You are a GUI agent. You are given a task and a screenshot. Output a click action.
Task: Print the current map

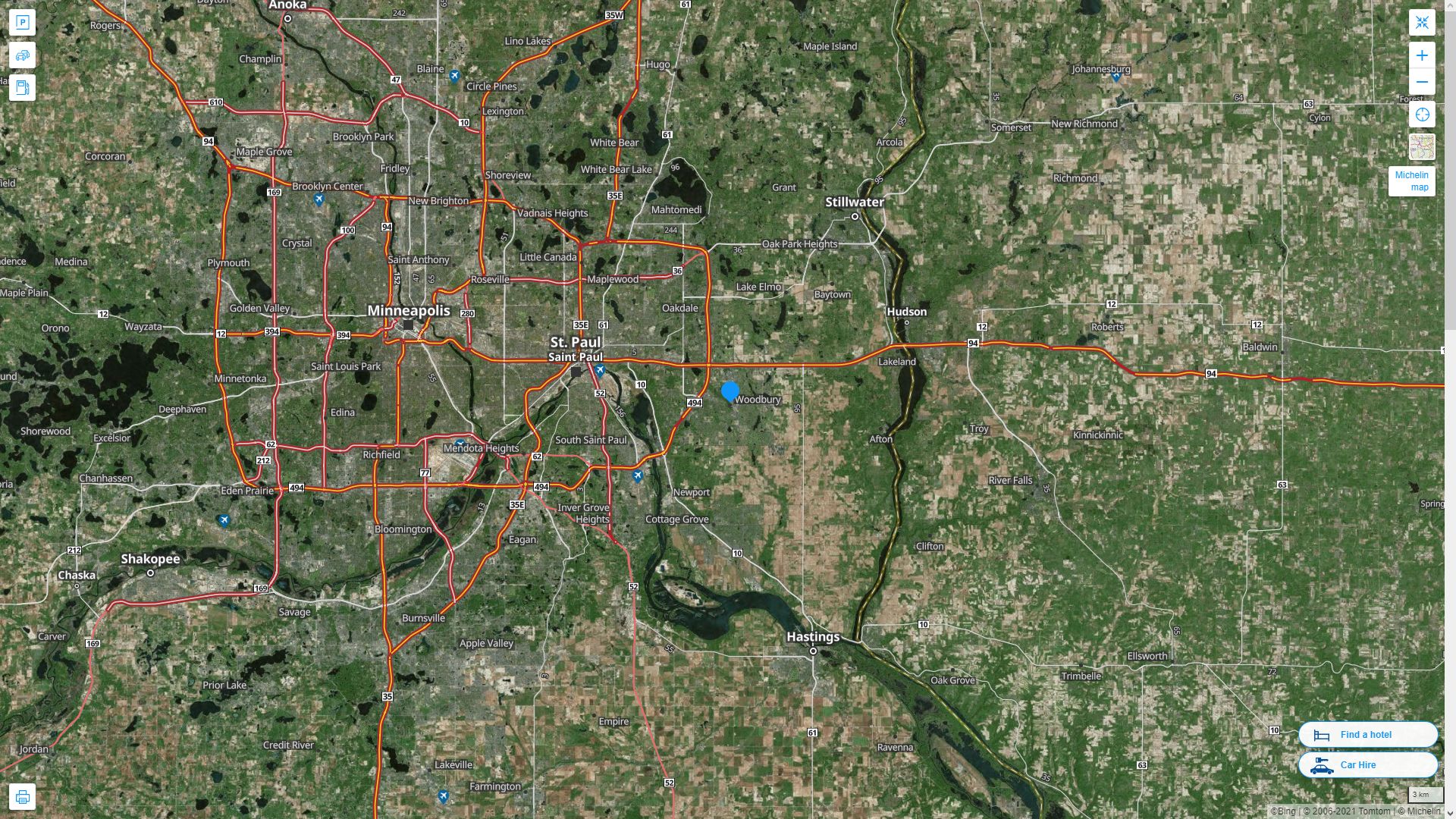click(x=22, y=797)
